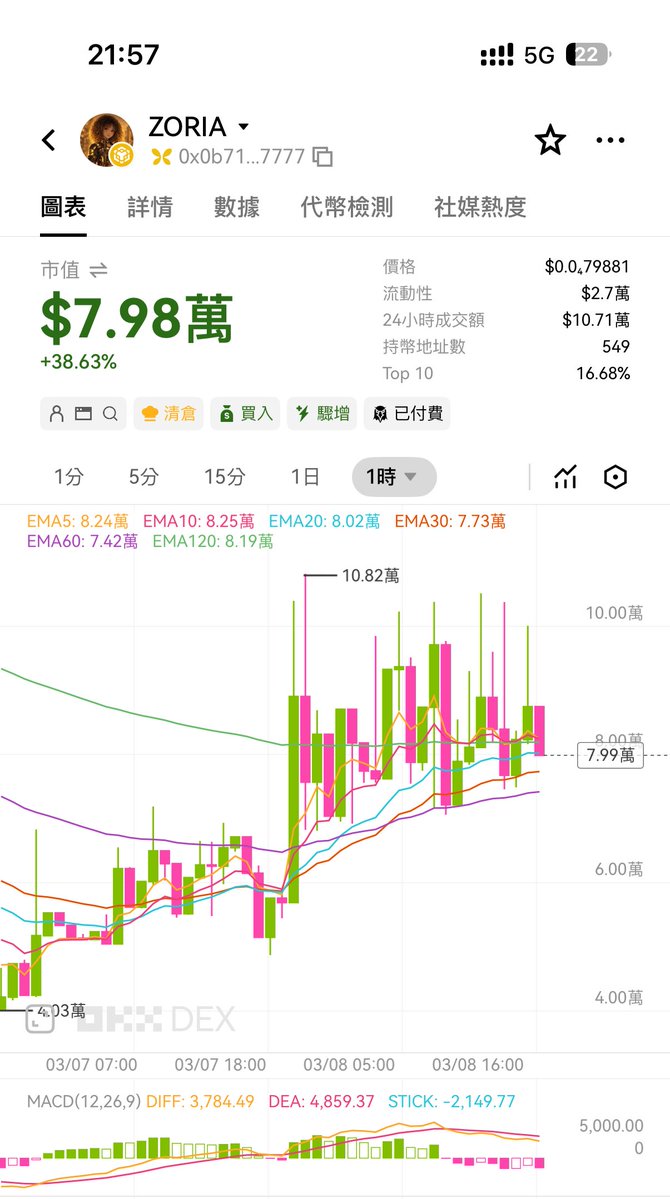Open the ZORIA token dropdown

243,127
